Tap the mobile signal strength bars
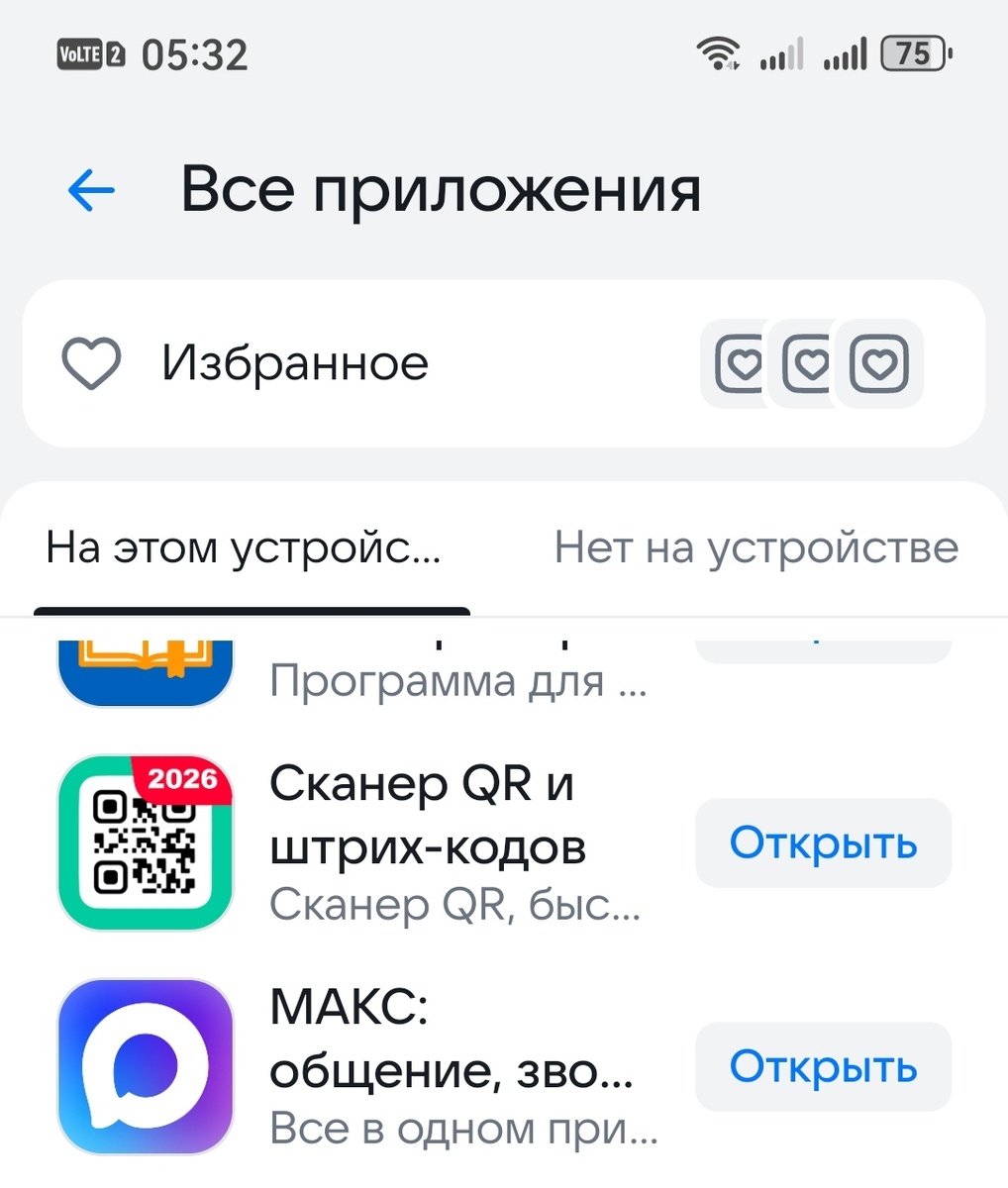Screen dimensions: 1008x1188 coord(781,54)
